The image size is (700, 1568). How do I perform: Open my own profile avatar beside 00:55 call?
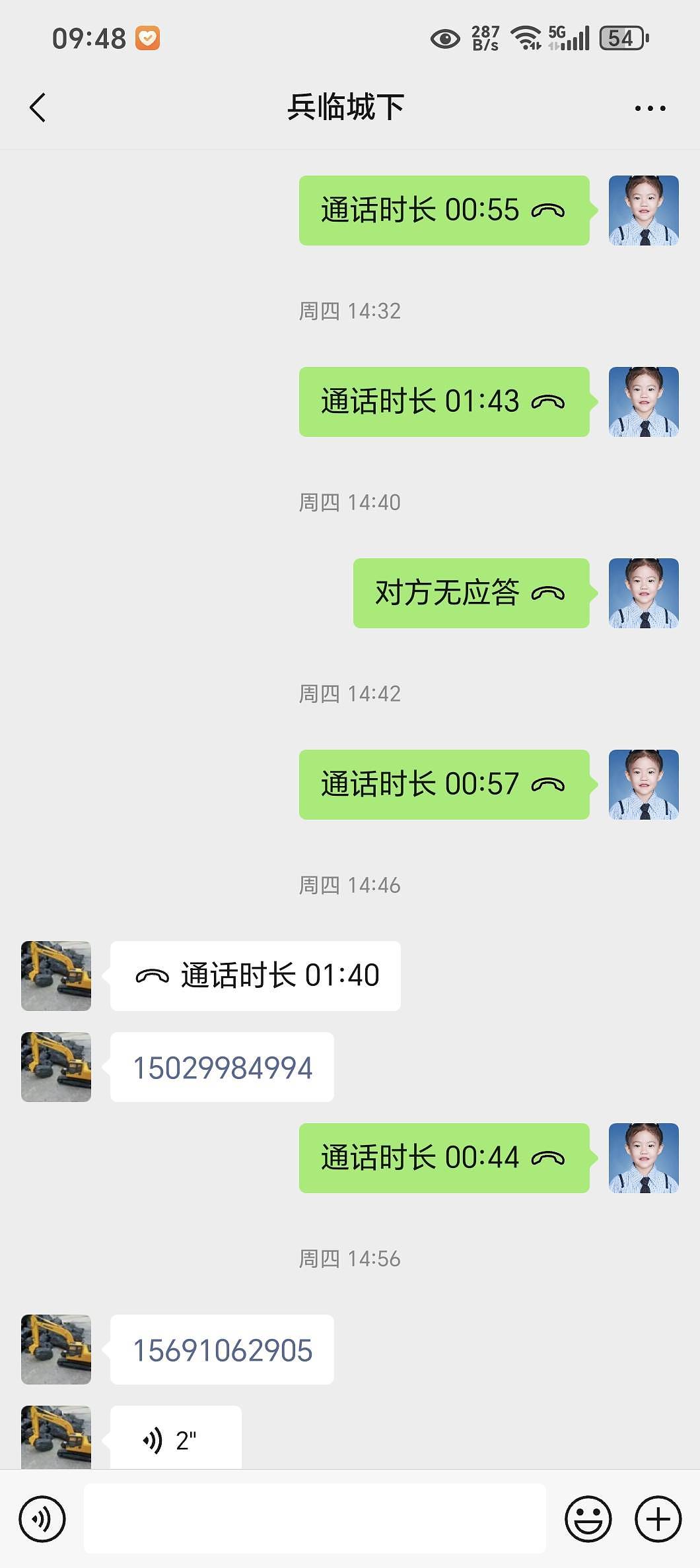click(x=643, y=211)
